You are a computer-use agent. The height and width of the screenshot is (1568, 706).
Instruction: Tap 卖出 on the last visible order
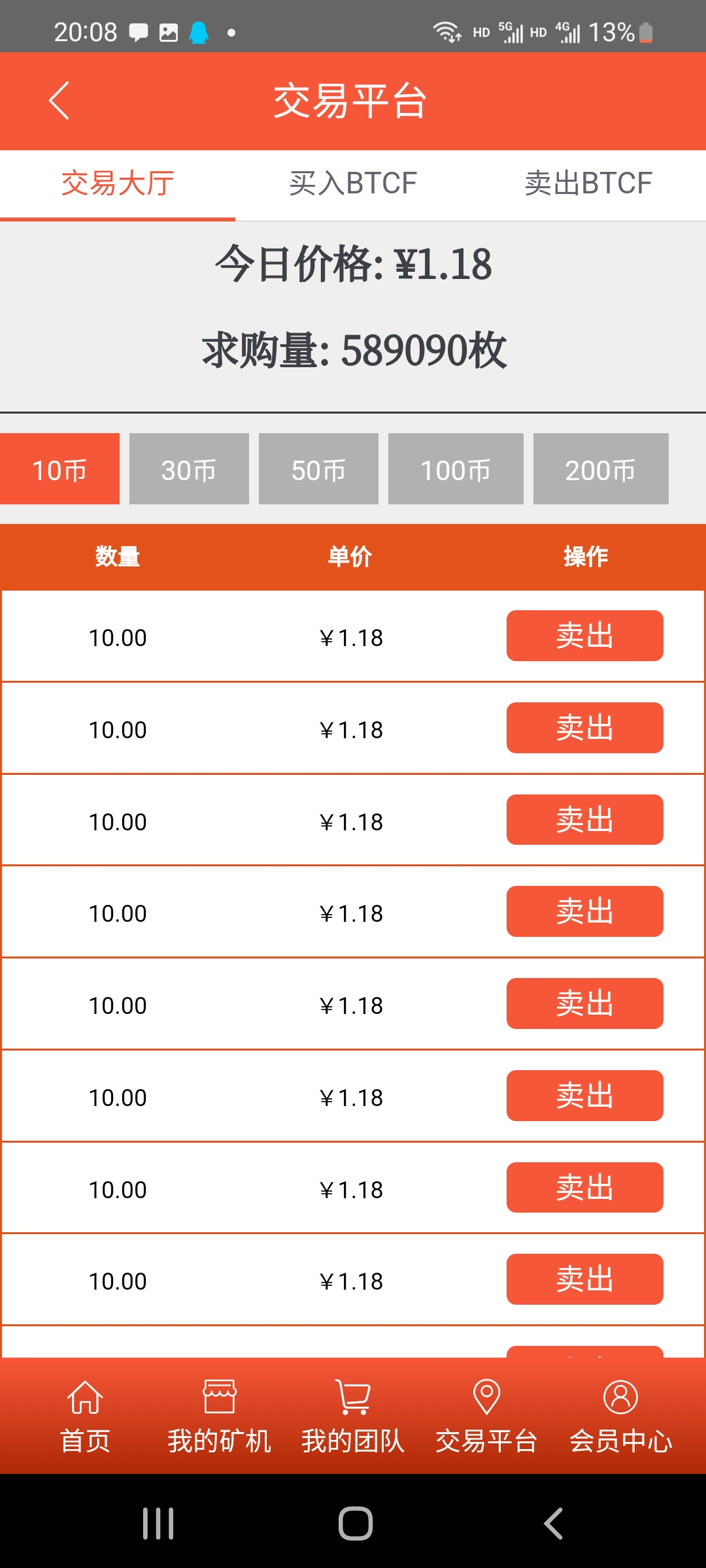584,1279
